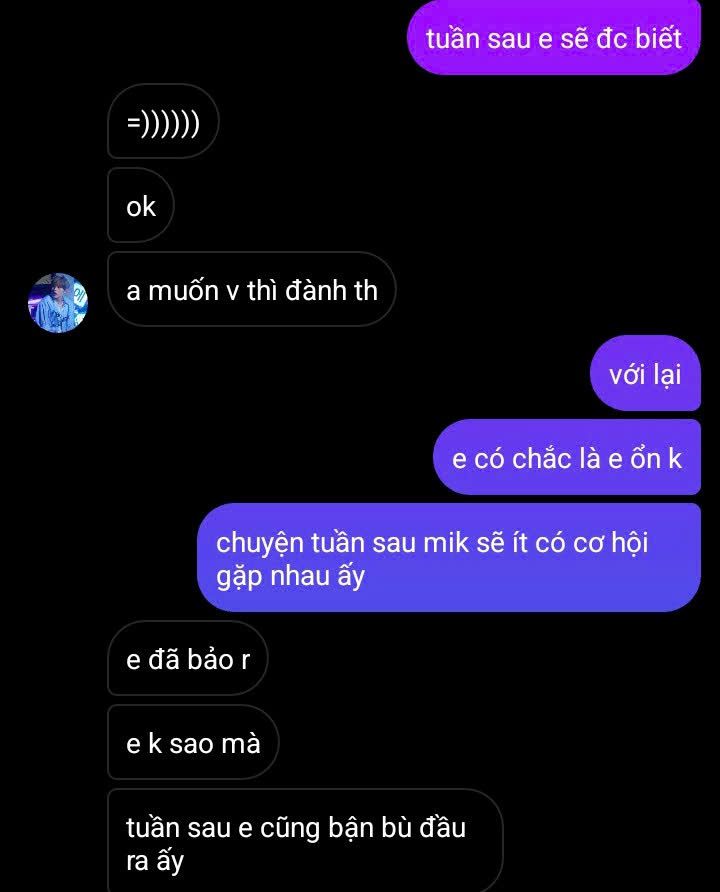Open the sender's profile picture avatar

pyautogui.click(x=58, y=302)
